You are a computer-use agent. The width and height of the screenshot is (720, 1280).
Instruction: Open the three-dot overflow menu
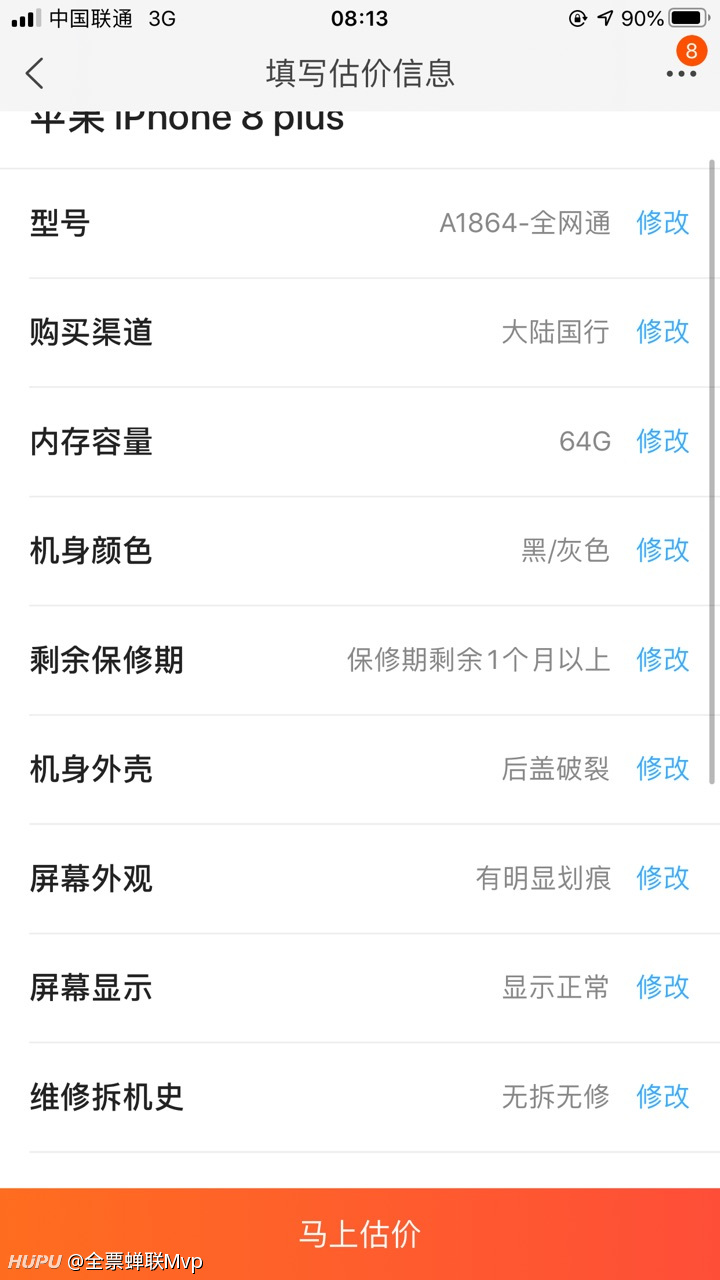click(x=681, y=73)
